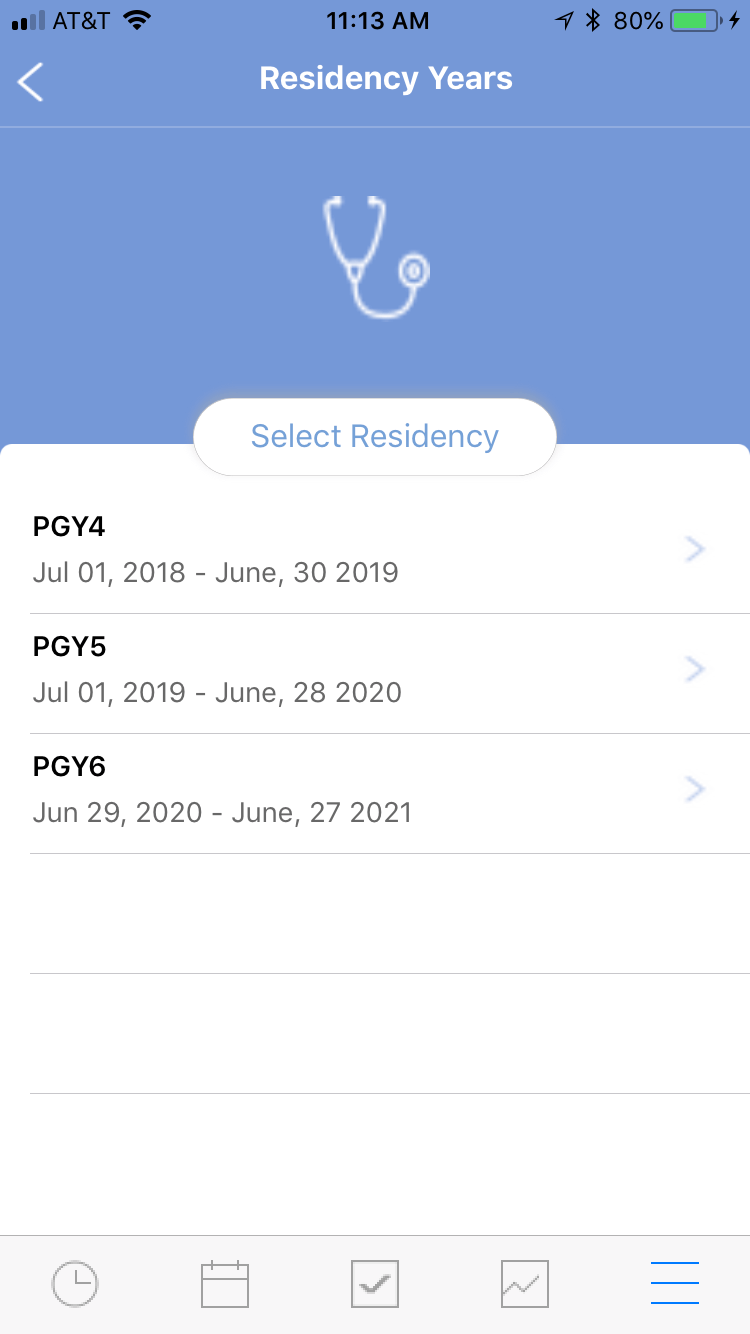The width and height of the screenshot is (750, 1334).
Task: Choose PGY6 from the residency list
Action: point(375,794)
